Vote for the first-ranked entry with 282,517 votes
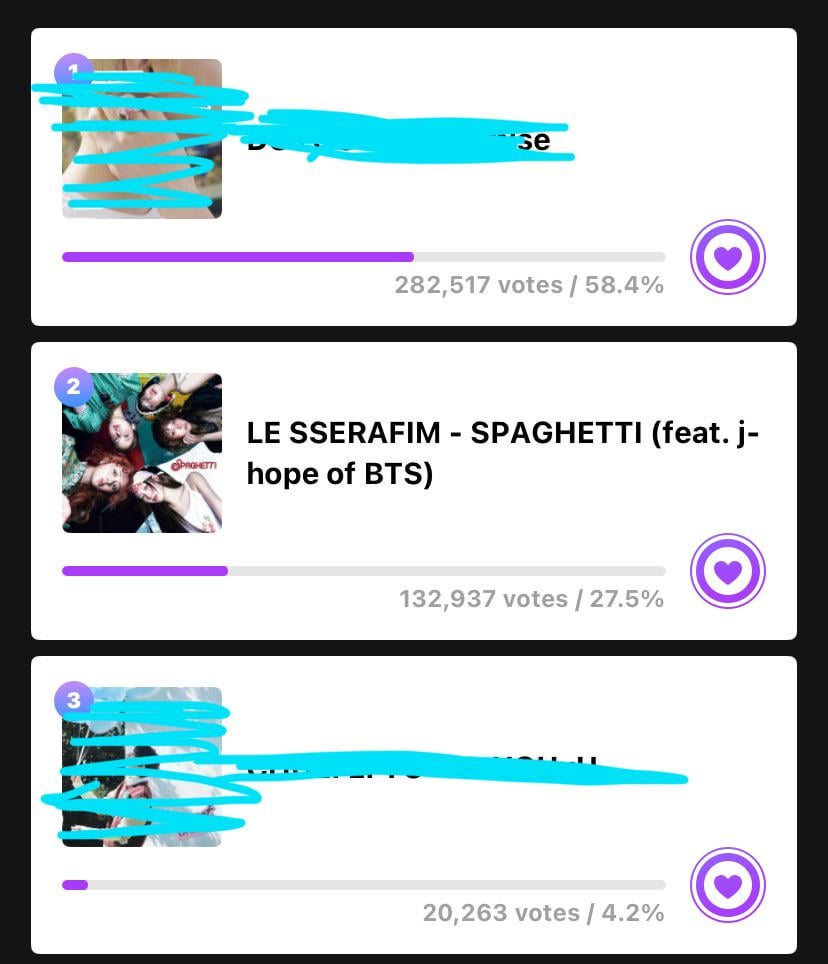Image resolution: width=828 pixels, height=964 pixels. 728,257
